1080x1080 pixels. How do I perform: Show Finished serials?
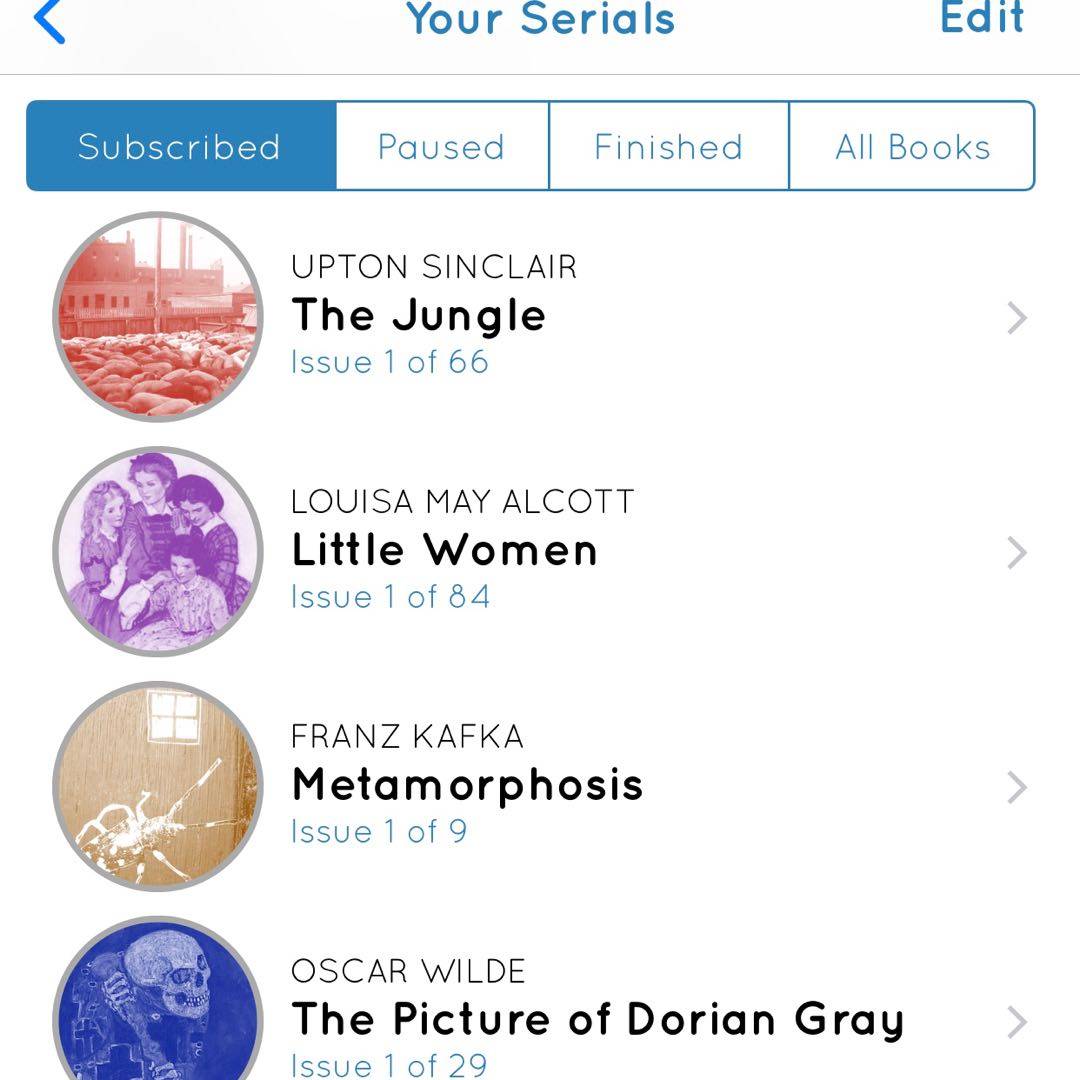click(x=668, y=146)
